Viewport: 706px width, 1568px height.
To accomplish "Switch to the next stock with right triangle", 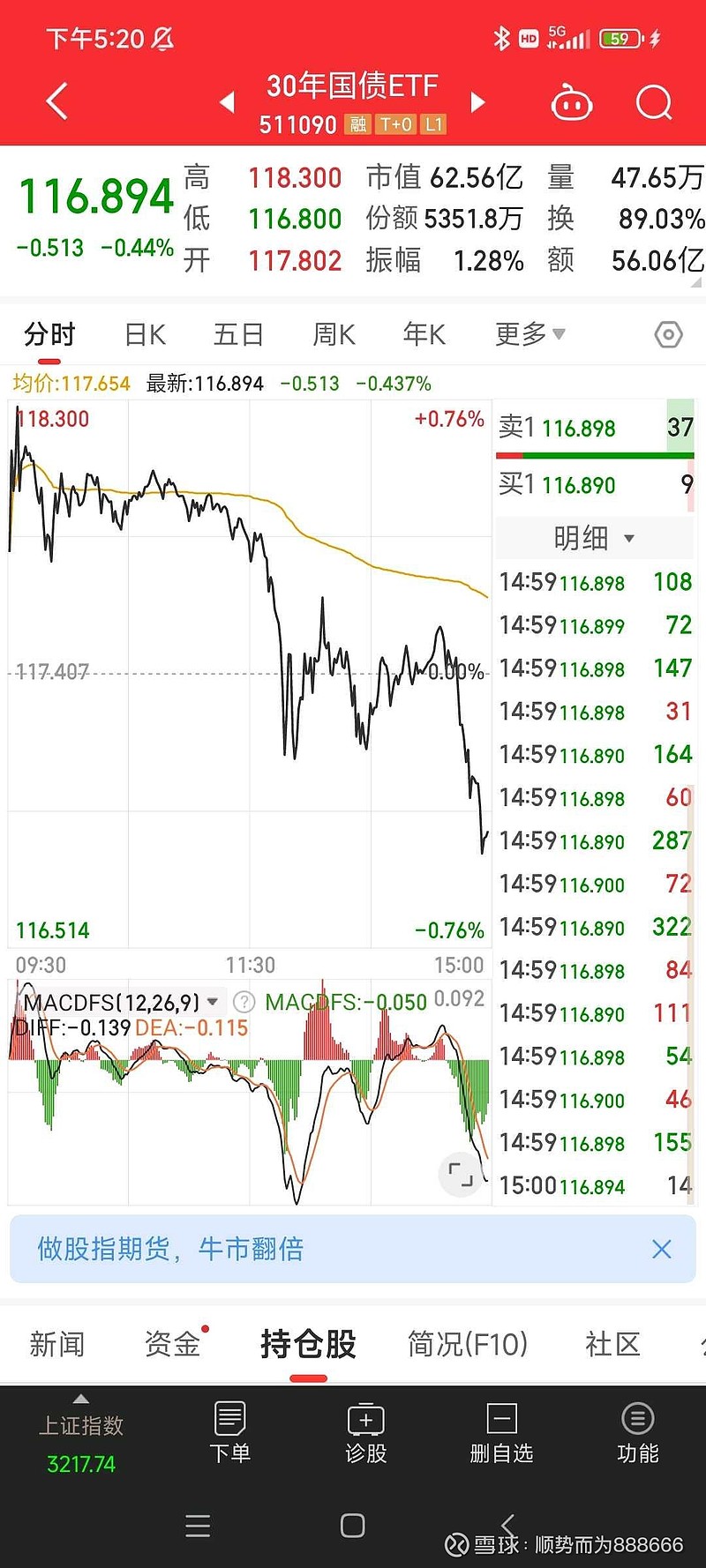I will tap(477, 102).
